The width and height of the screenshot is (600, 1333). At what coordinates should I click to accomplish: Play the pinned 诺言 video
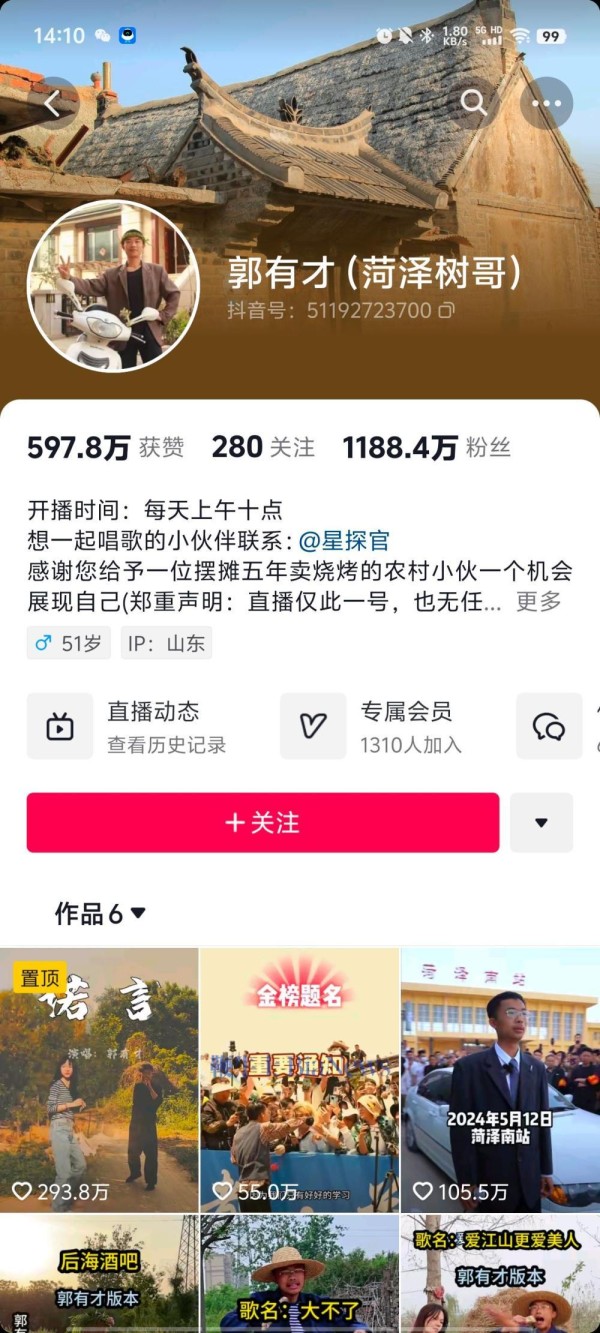coord(99,1080)
